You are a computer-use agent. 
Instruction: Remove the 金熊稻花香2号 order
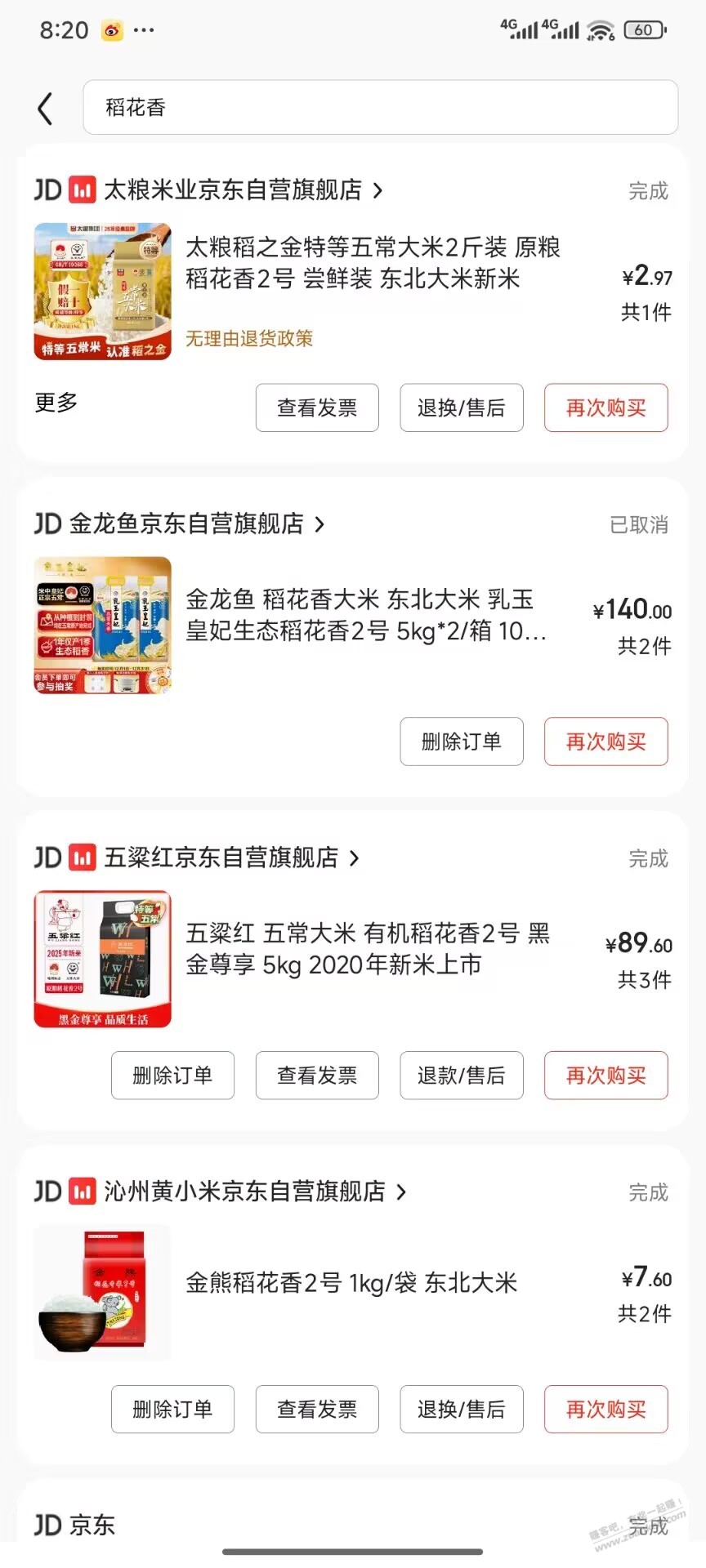click(172, 1410)
